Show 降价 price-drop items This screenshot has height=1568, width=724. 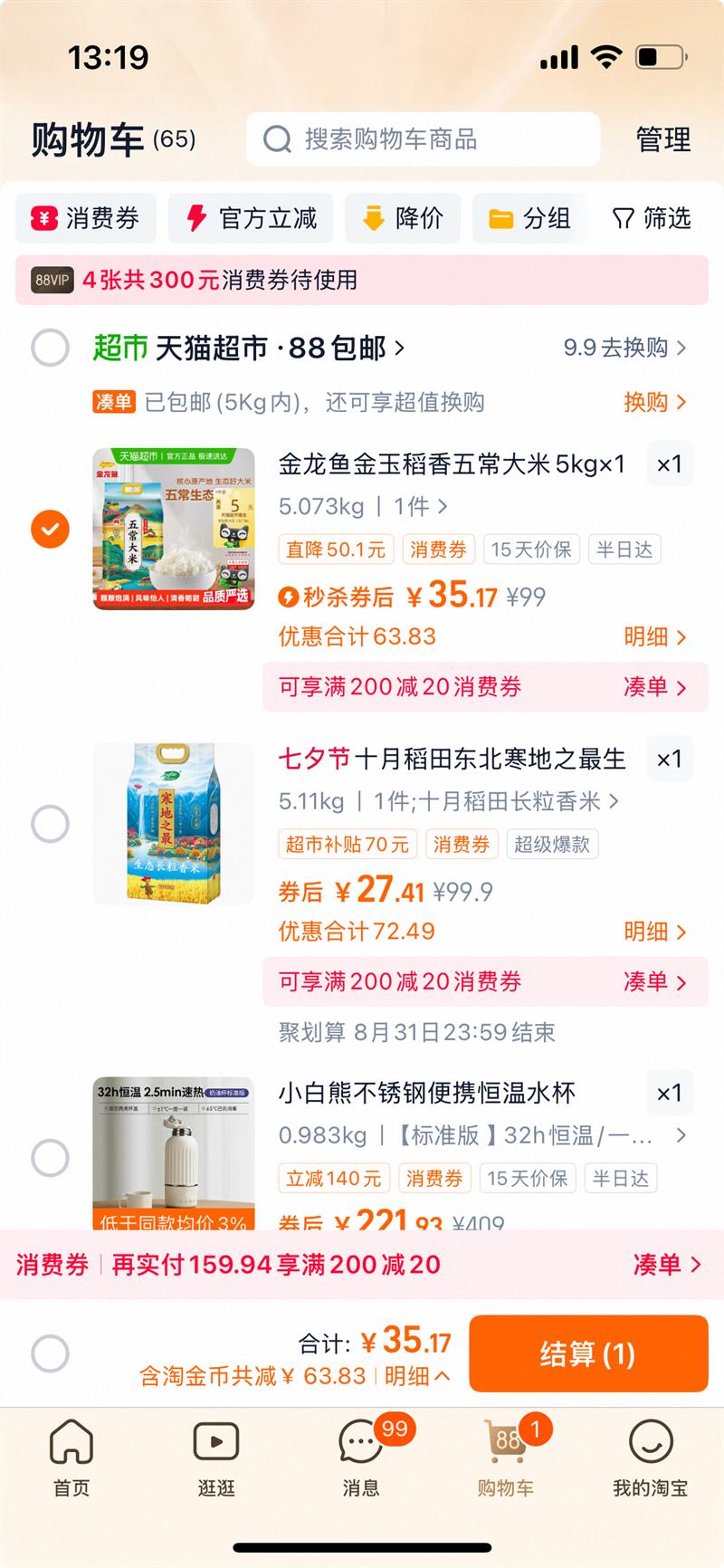click(403, 218)
